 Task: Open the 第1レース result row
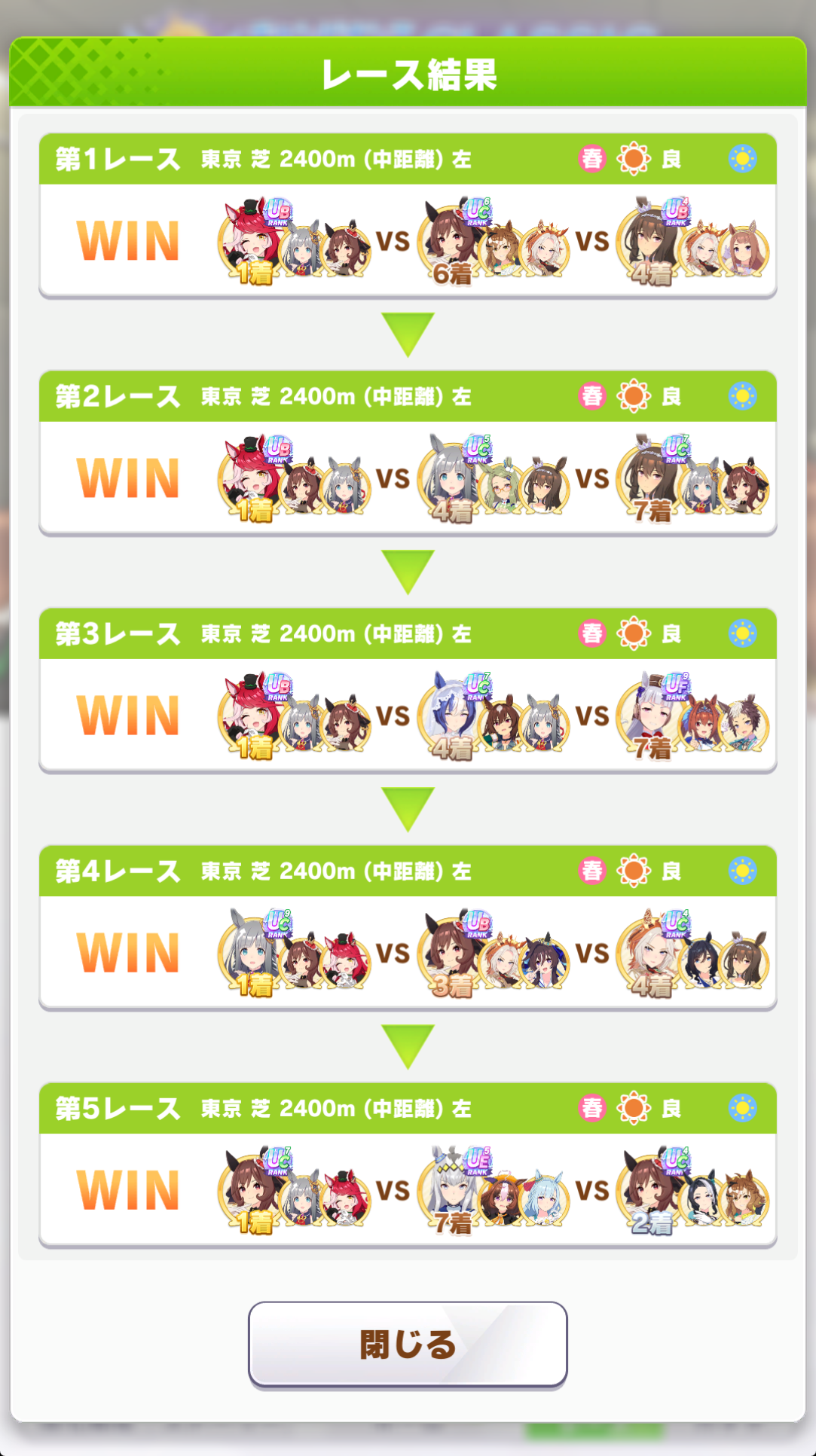408,215
